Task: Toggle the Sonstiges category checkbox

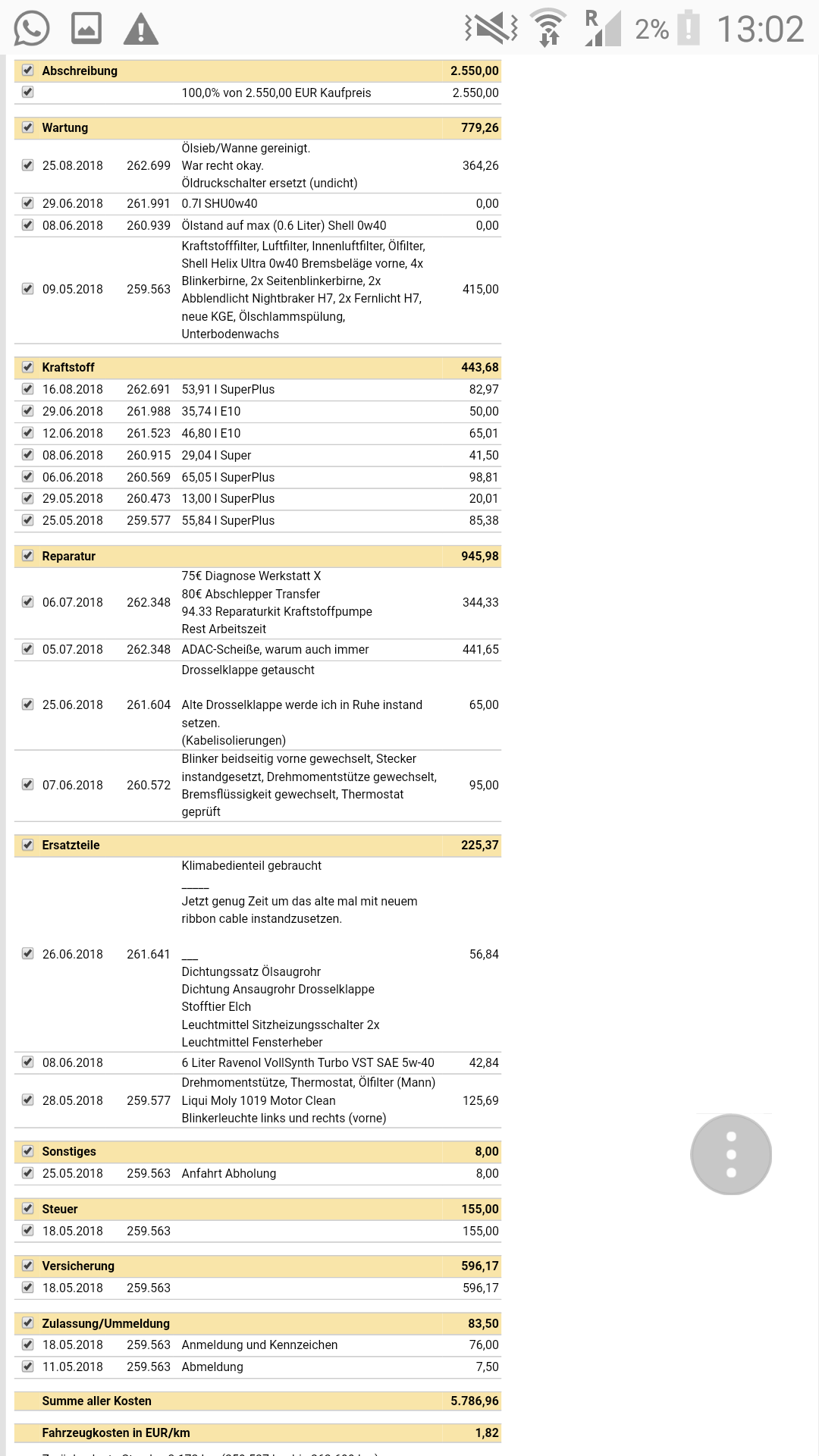Action: (x=28, y=1151)
